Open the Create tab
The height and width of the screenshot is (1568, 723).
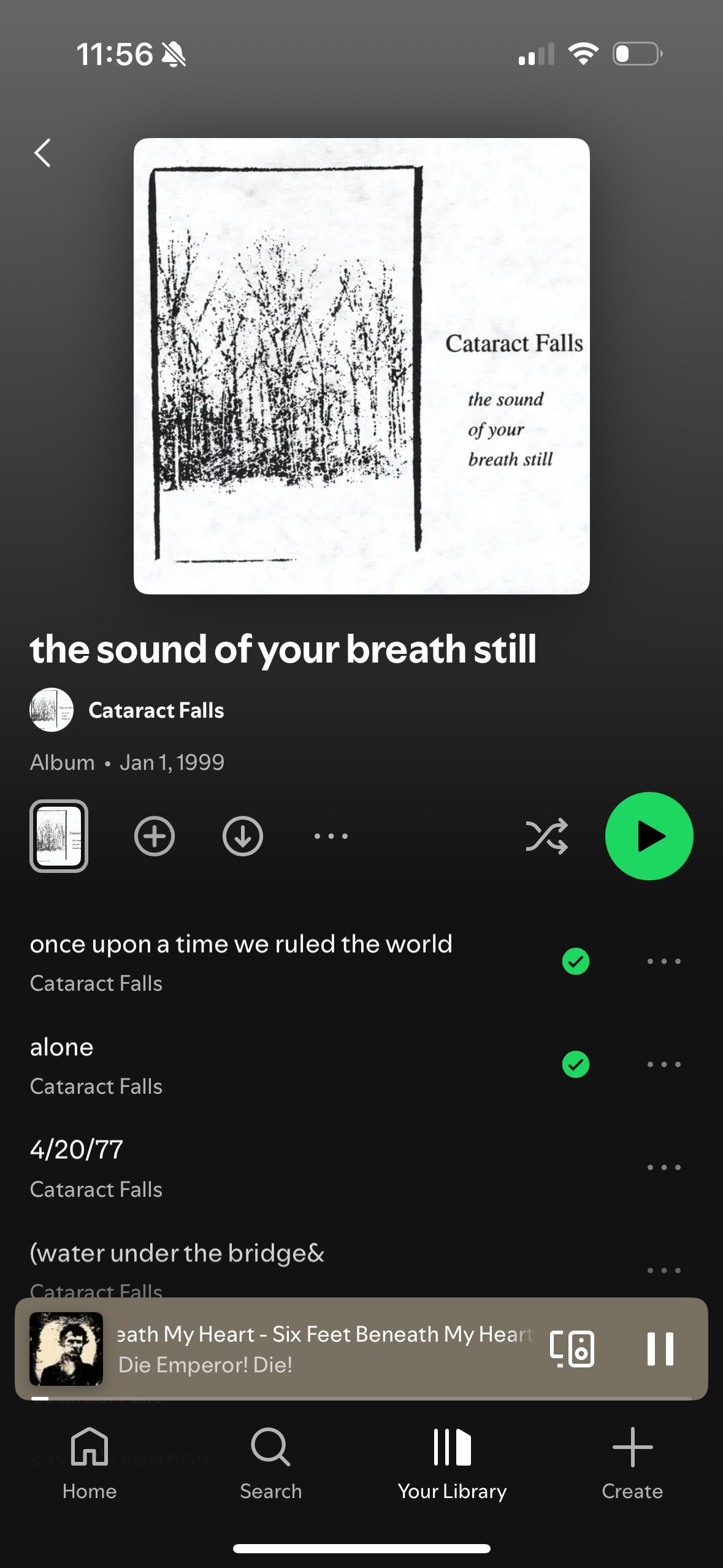click(x=632, y=1464)
